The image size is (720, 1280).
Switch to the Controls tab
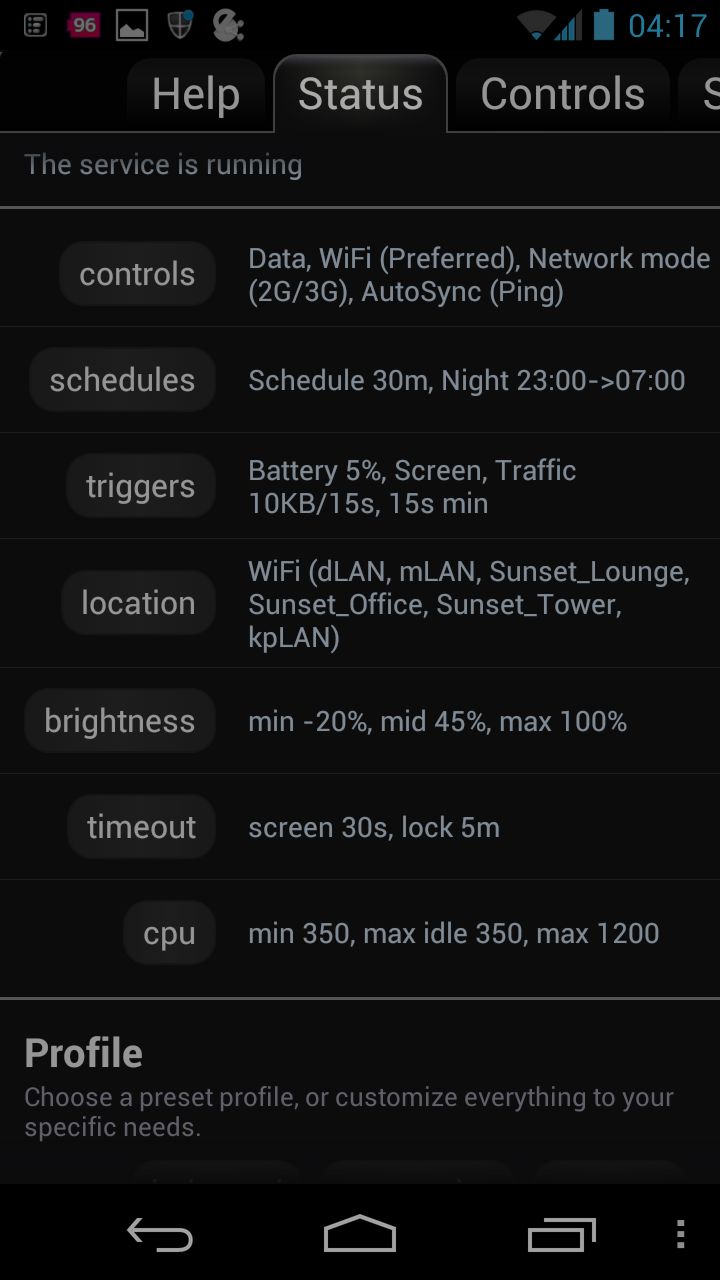[562, 95]
